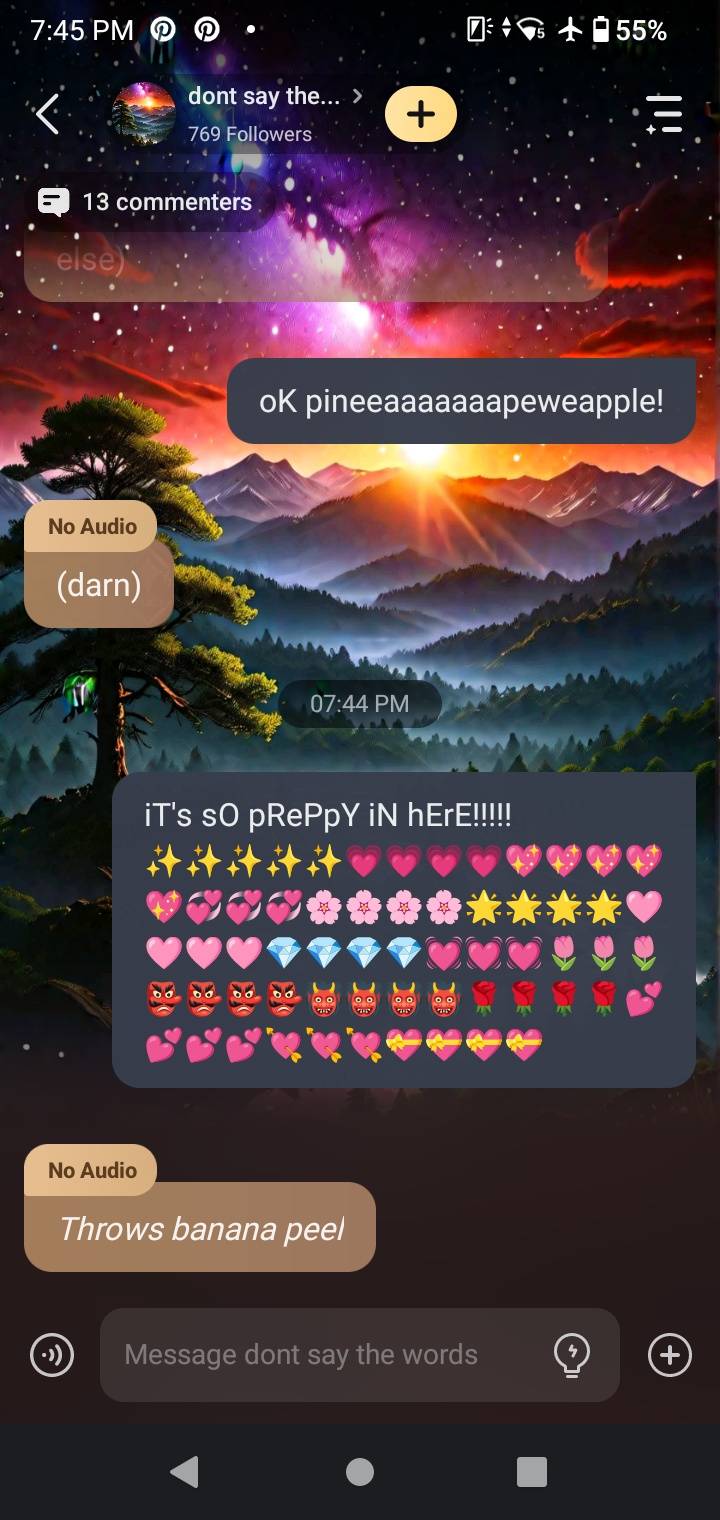Screen dimensions: 720x1520
Task: Tap No Audio label above '(darn)'
Action: pyautogui.click(x=92, y=526)
